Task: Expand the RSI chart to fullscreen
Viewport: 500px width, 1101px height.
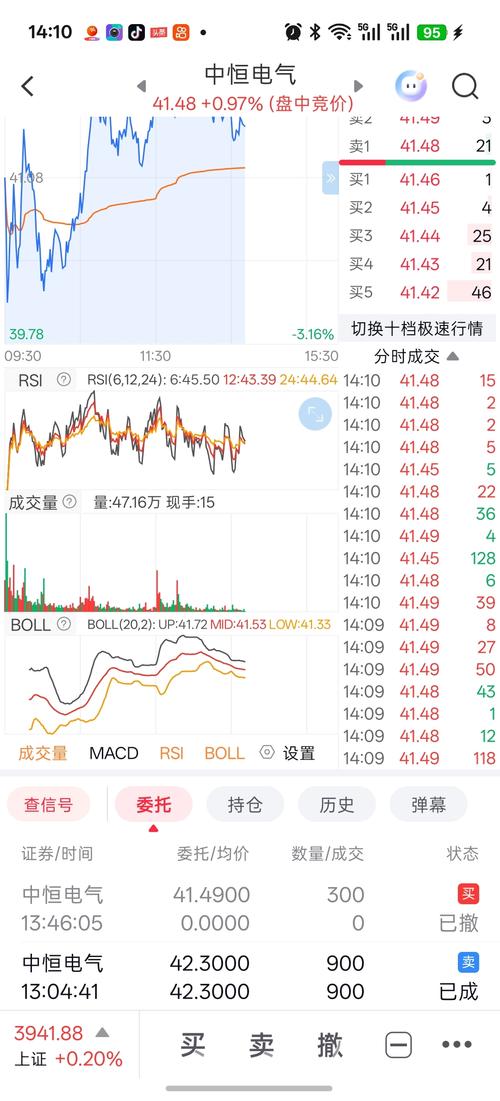Action: point(315,415)
